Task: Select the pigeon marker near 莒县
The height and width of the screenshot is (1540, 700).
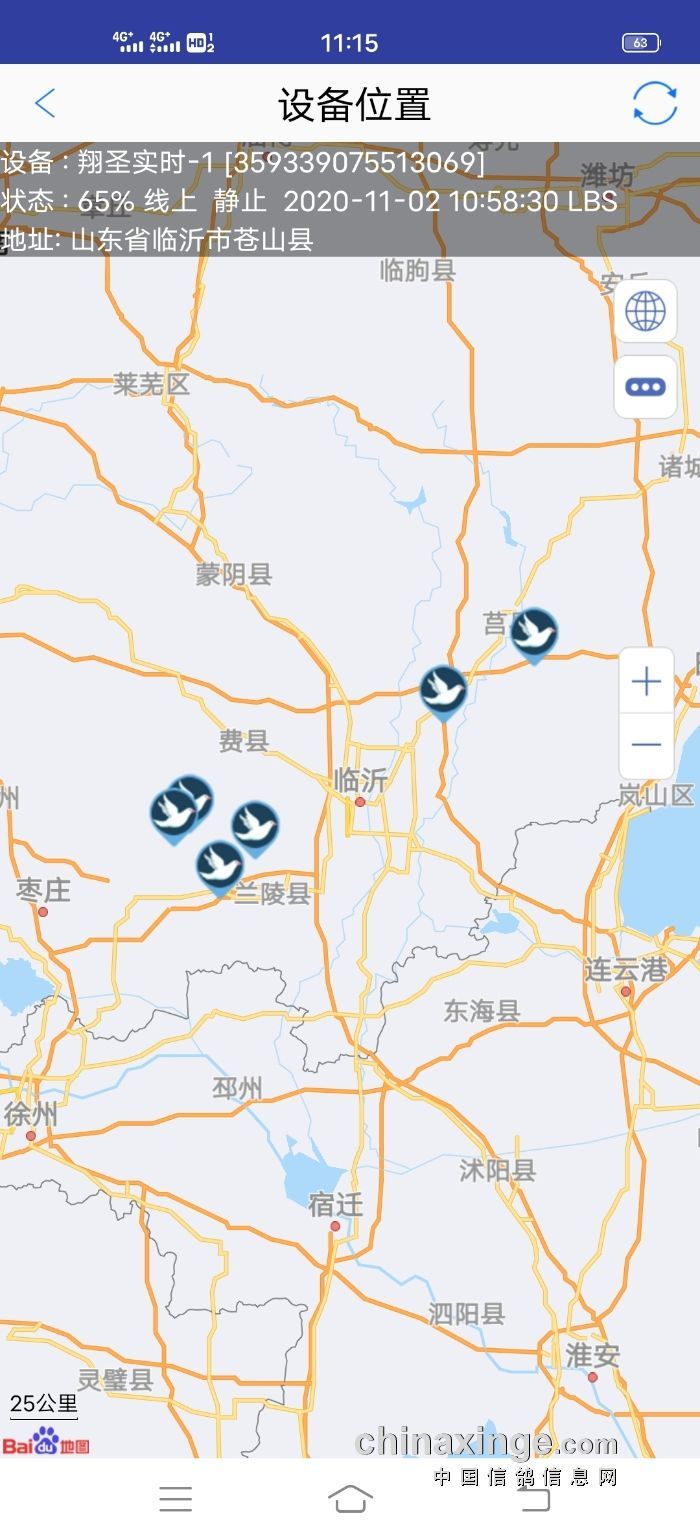Action: point(534,634)
